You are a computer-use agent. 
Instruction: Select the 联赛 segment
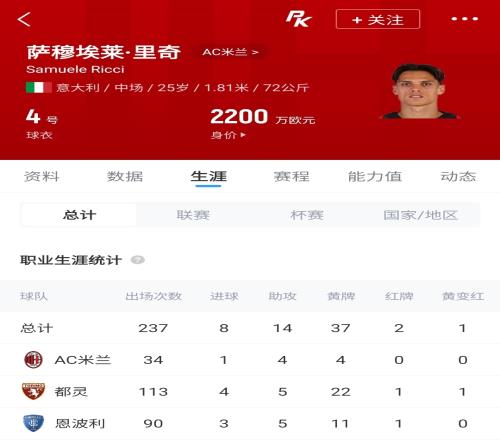coord(193,215)
